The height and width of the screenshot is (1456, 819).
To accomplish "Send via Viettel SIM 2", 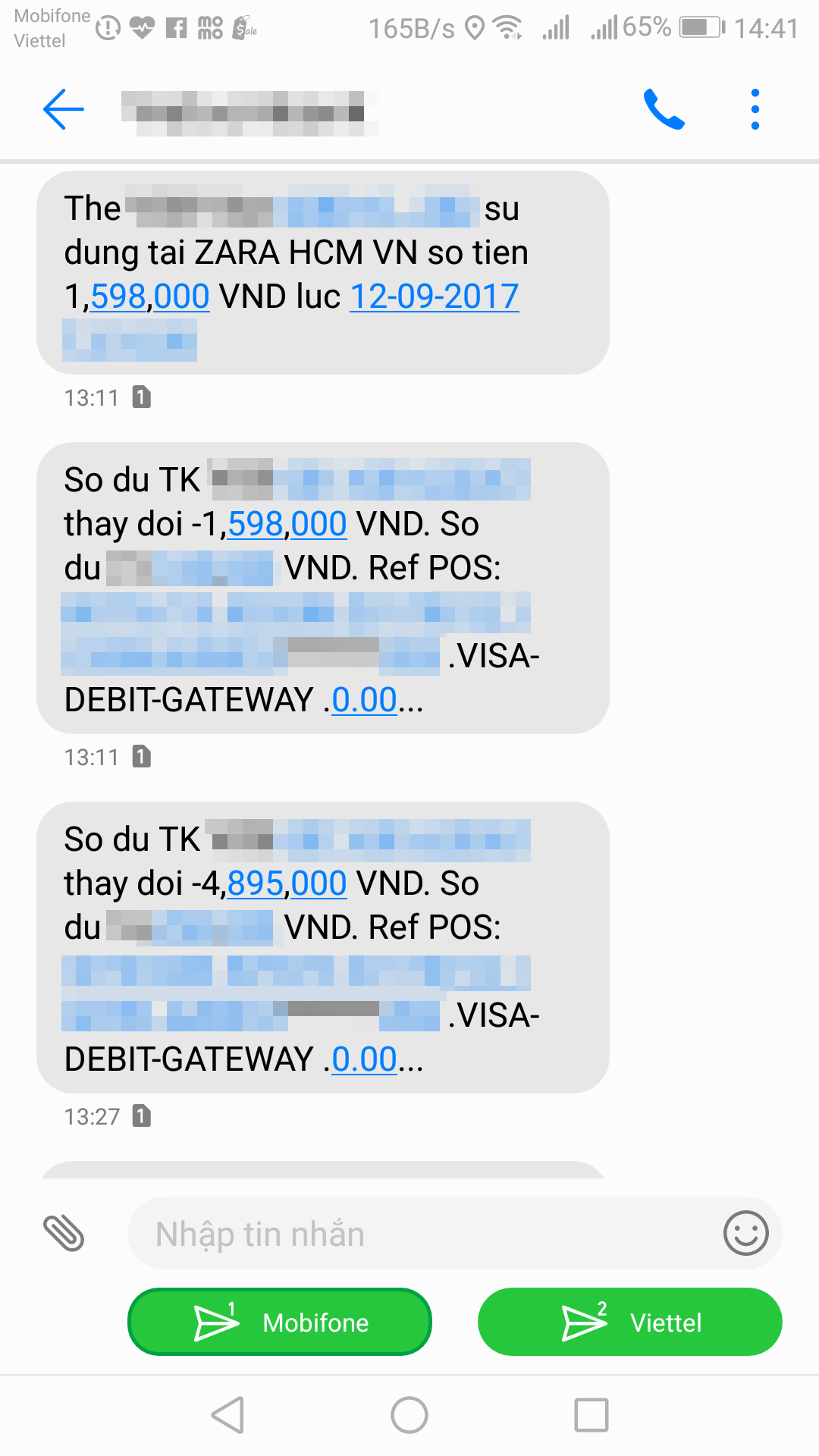I will pyautogui.click(x=629, y=1322).
